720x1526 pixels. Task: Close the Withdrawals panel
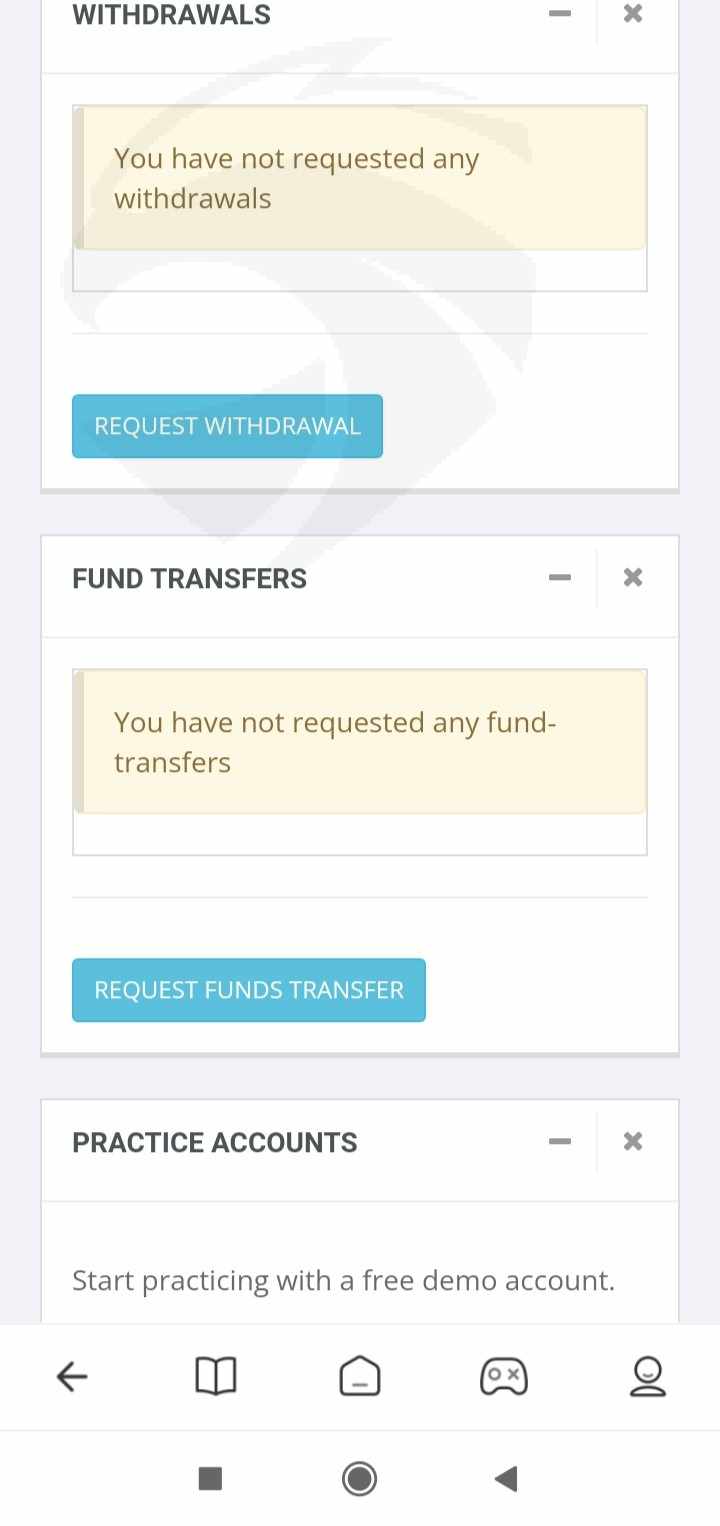pyautogui.click(x=633, y=13)
